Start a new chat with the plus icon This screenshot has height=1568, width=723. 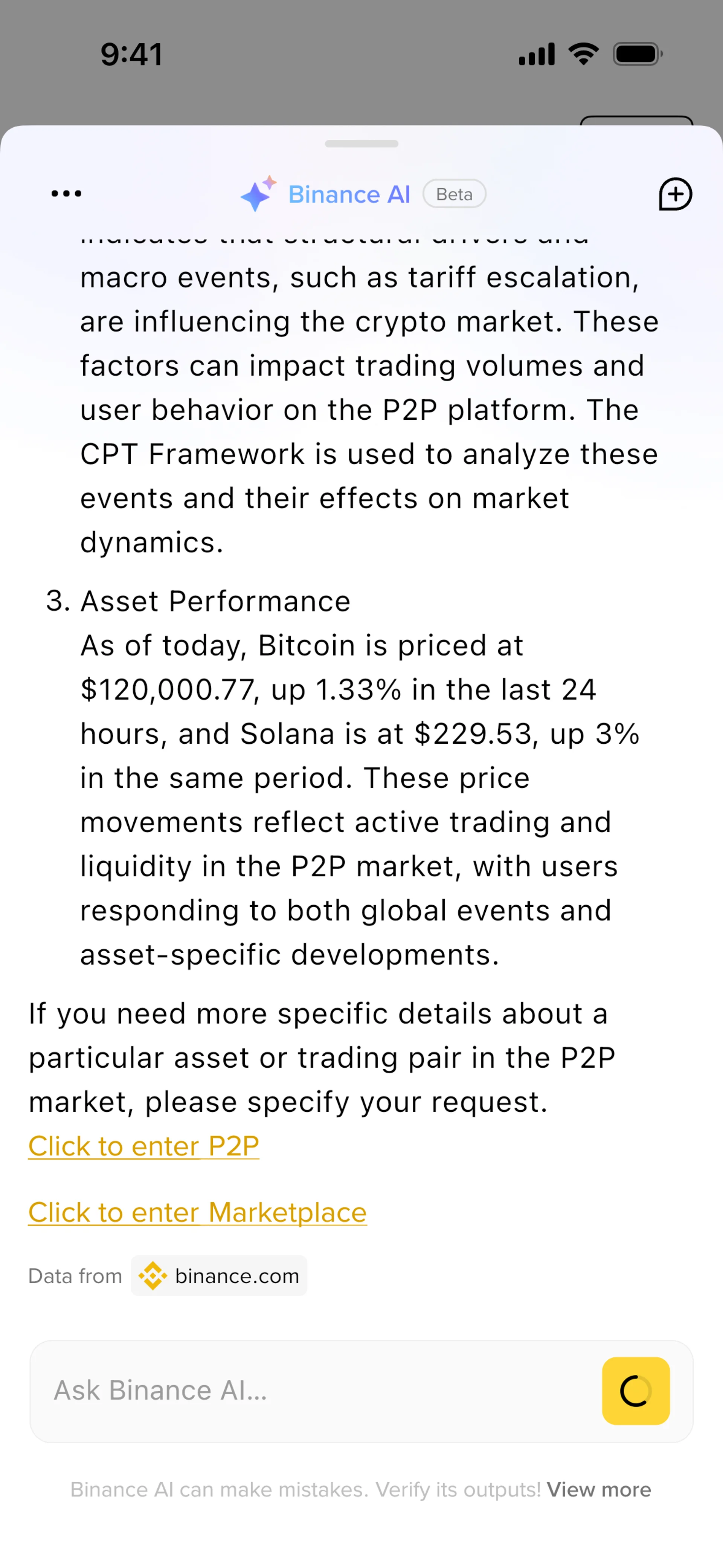pos(676,194)
